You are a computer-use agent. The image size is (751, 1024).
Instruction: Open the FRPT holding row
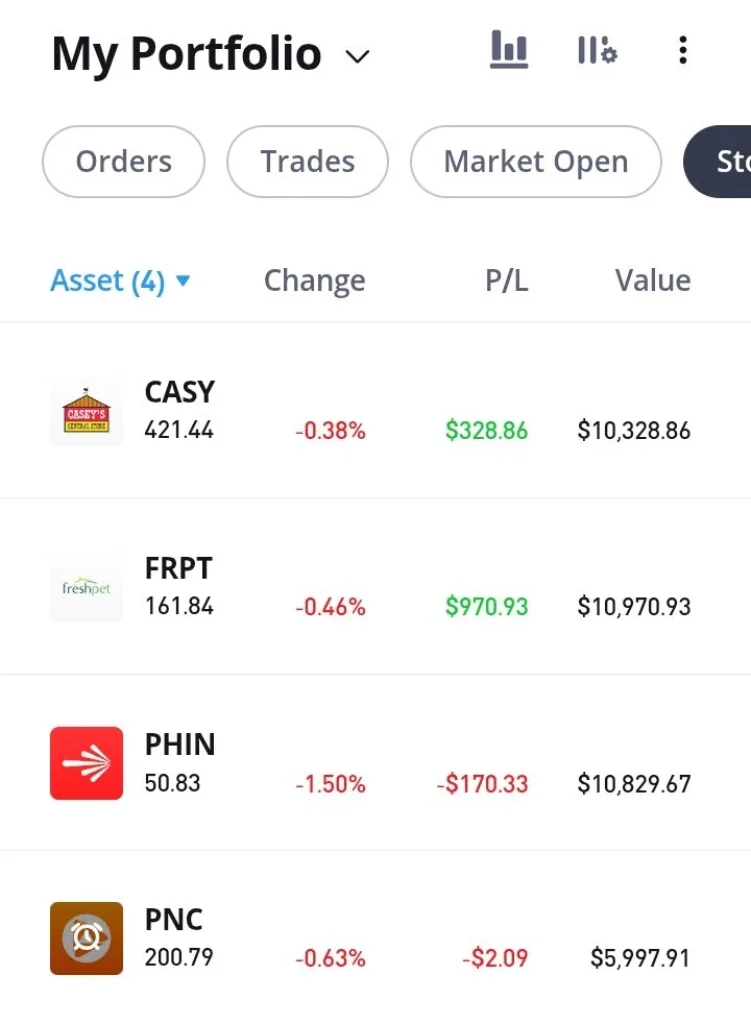[x=375, y=587]
